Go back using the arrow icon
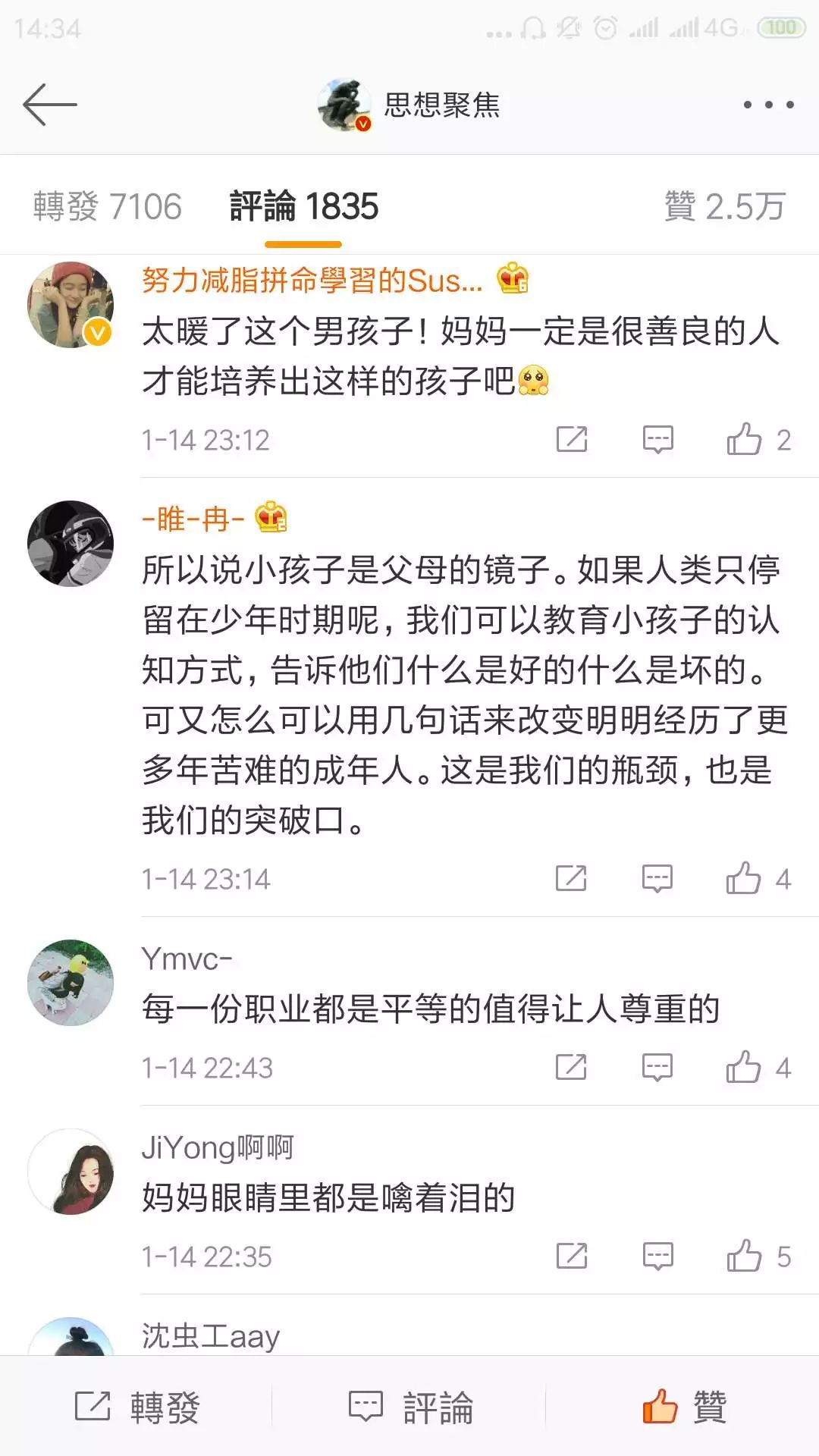The height and width of the screenshot is (1456, 819). pyautogui.click(x=50, y=105)
